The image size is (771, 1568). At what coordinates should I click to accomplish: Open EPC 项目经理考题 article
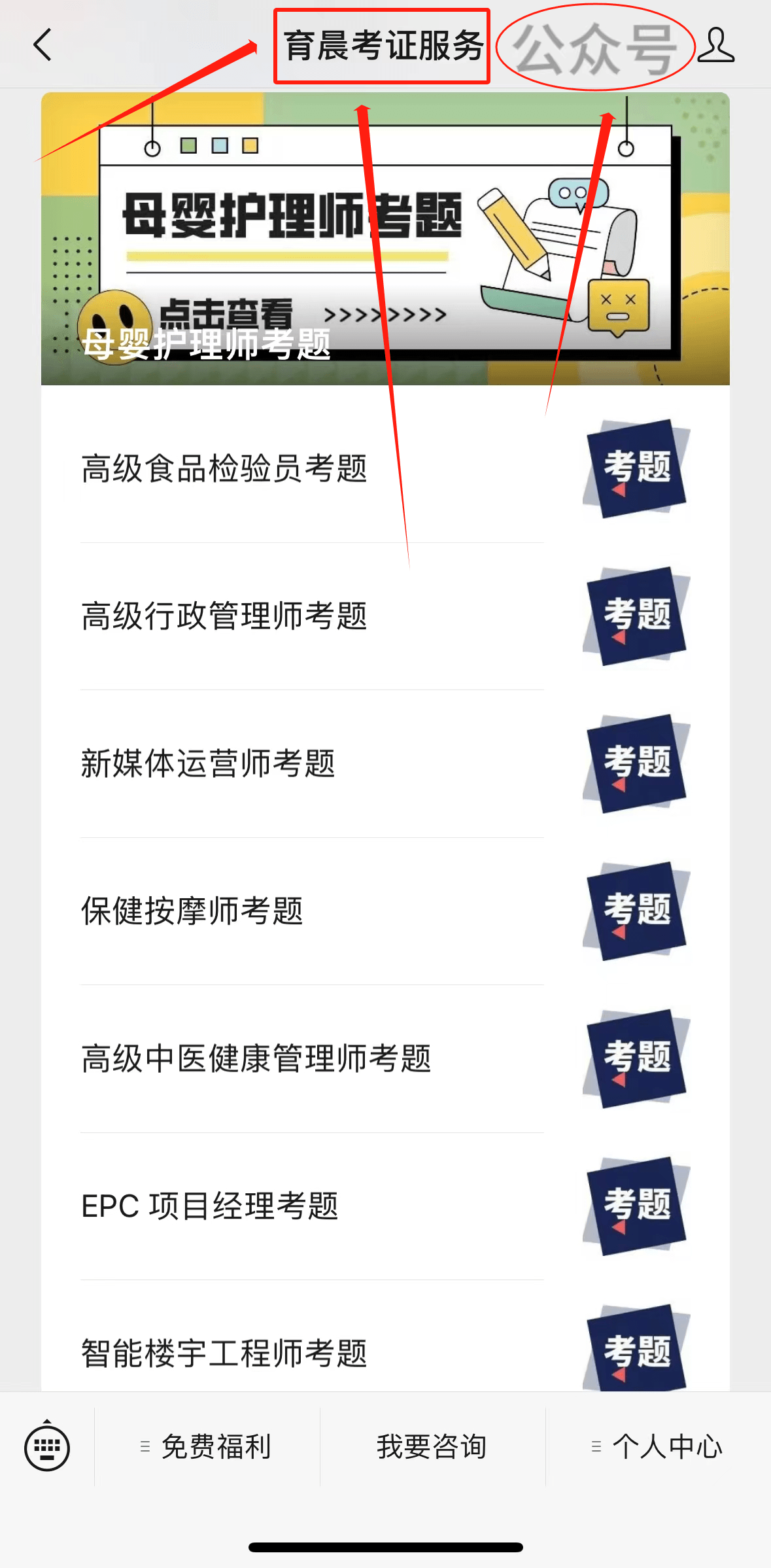pos(385,1206)
